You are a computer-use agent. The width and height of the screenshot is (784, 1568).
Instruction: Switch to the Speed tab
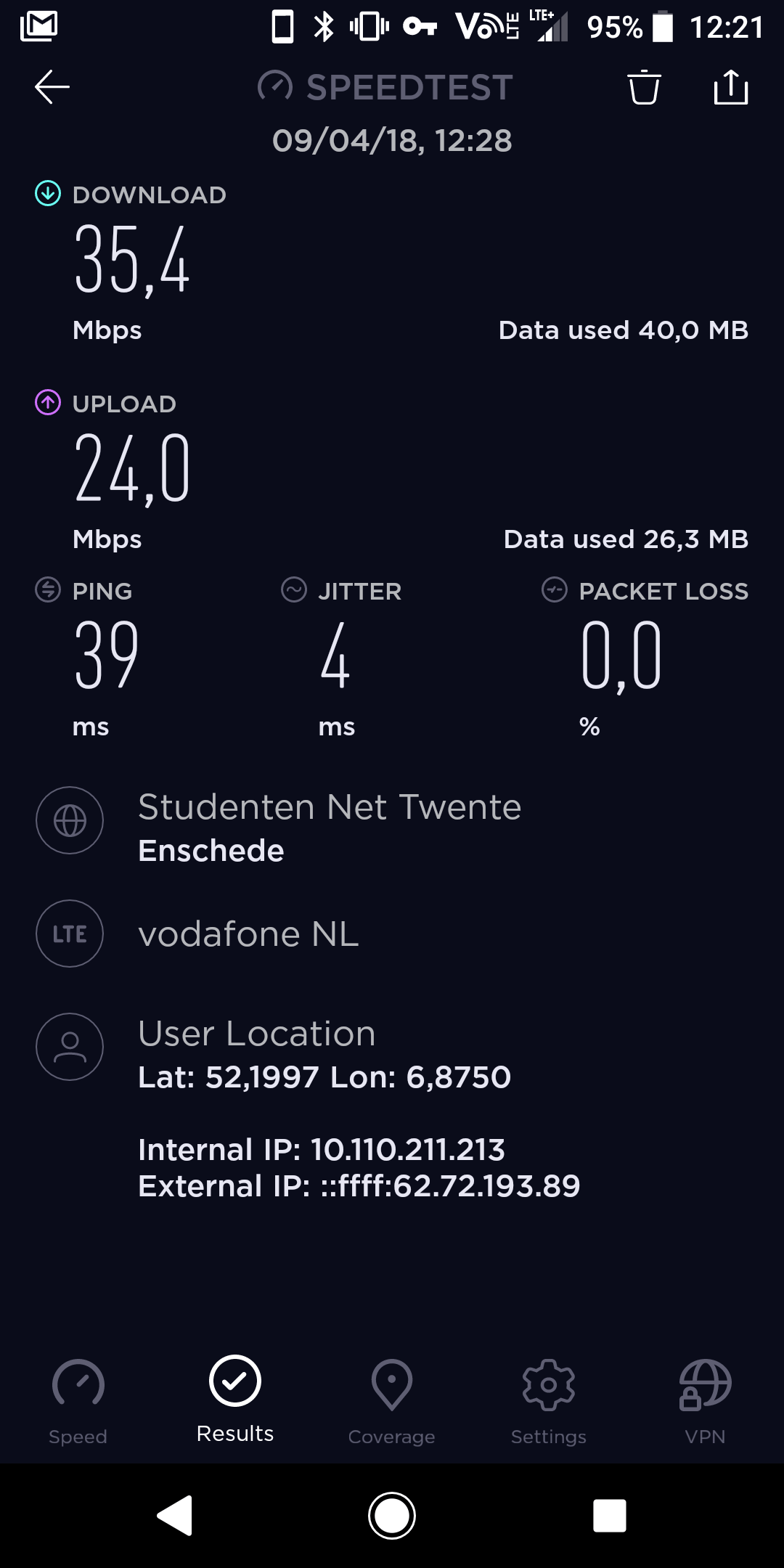coord(78,1402)
